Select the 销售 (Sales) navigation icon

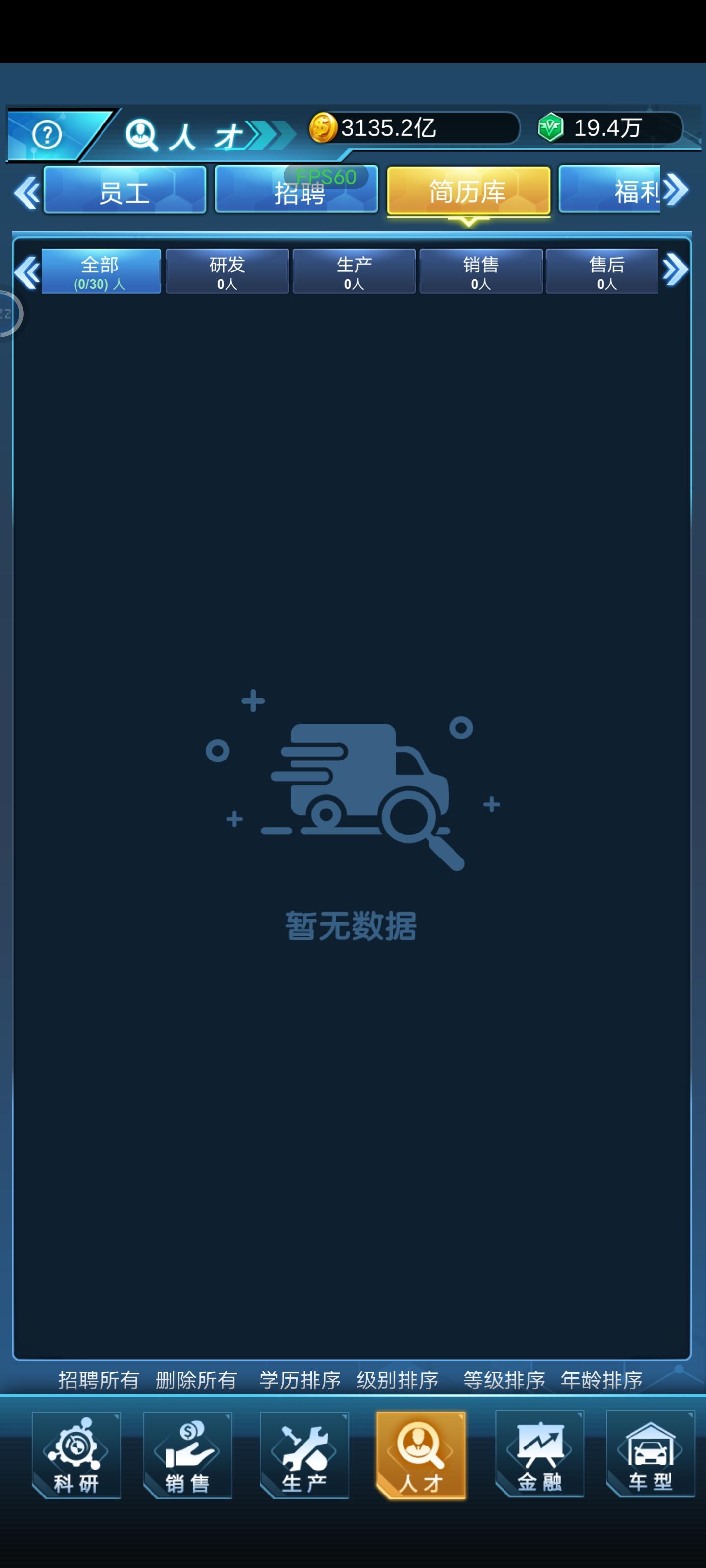coord(188,1455)
